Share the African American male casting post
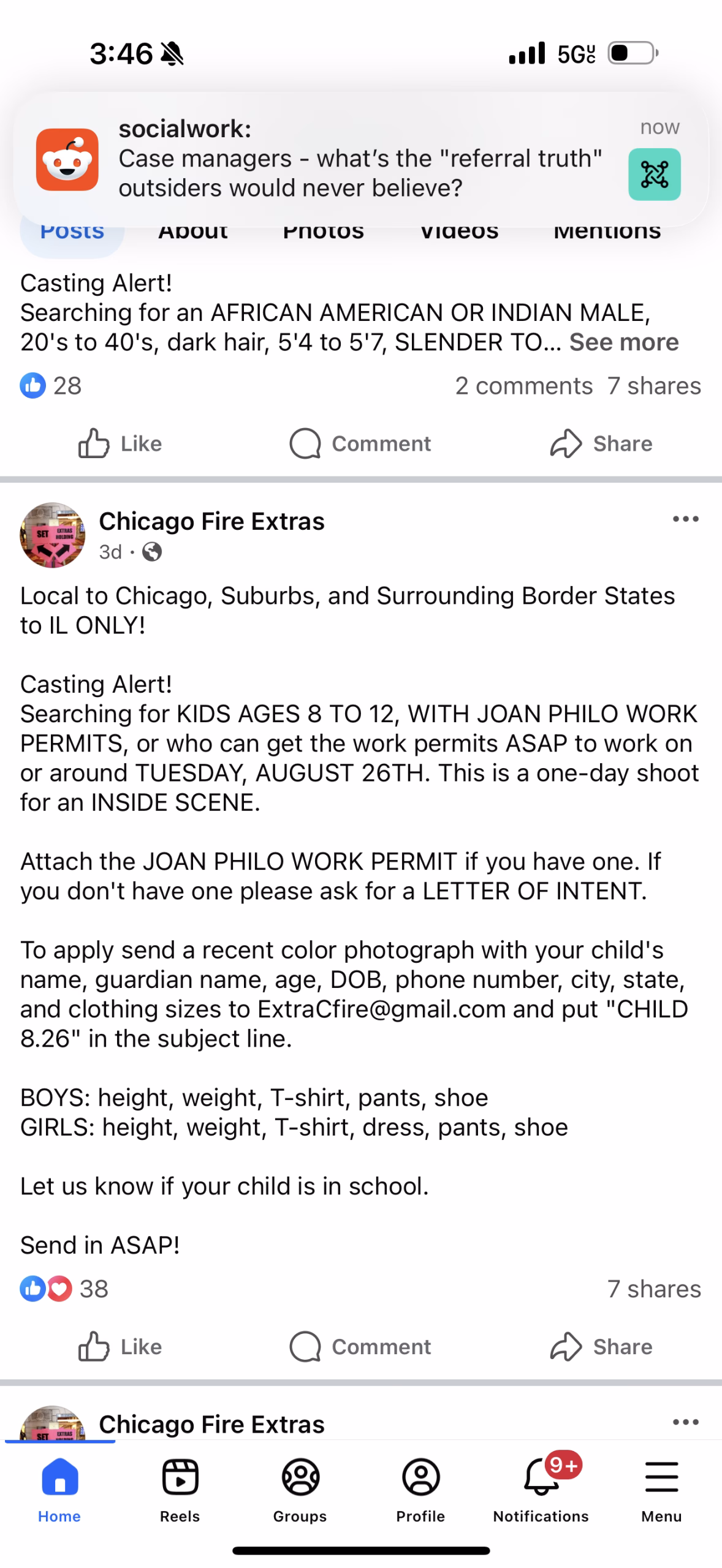Screen dimensions: 722x1568 pos(601,443)
